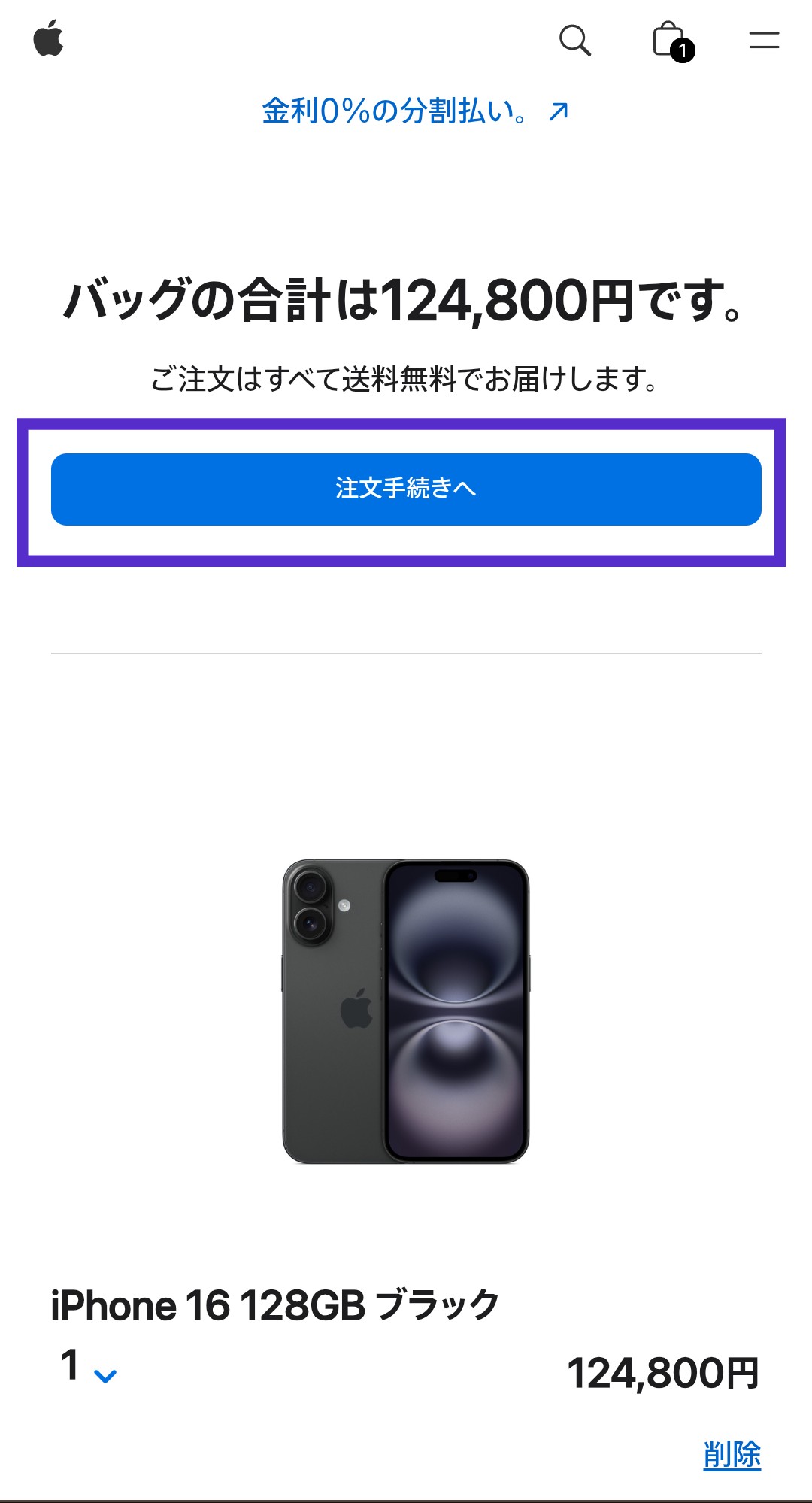Viewport: 812px width, 1503px height.
Task: Open the 金利0%の分割払い link
Action: (x=415, y=111)
